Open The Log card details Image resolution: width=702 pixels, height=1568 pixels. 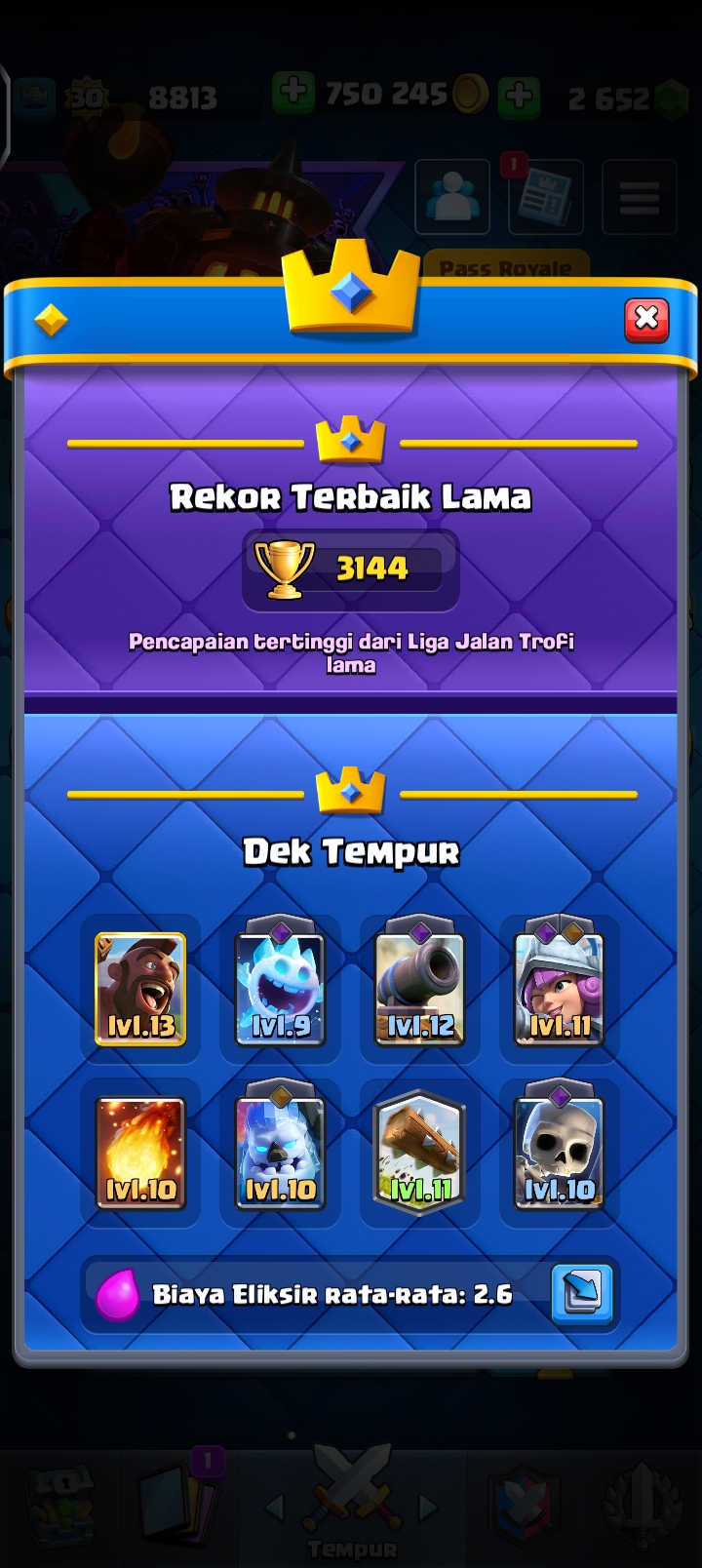pos(420,1153)
